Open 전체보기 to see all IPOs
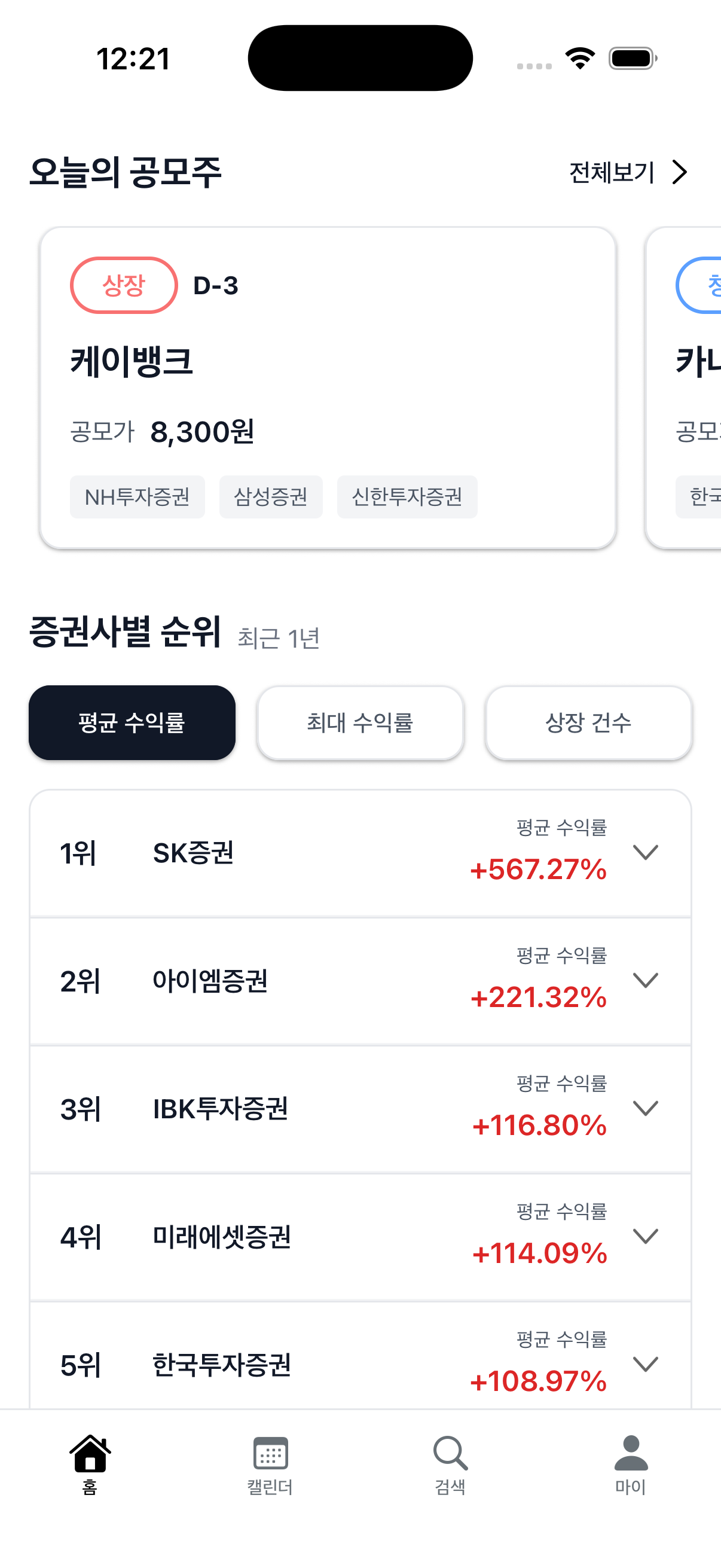Viewport: 721px width, 1568px height. [610, 172]
